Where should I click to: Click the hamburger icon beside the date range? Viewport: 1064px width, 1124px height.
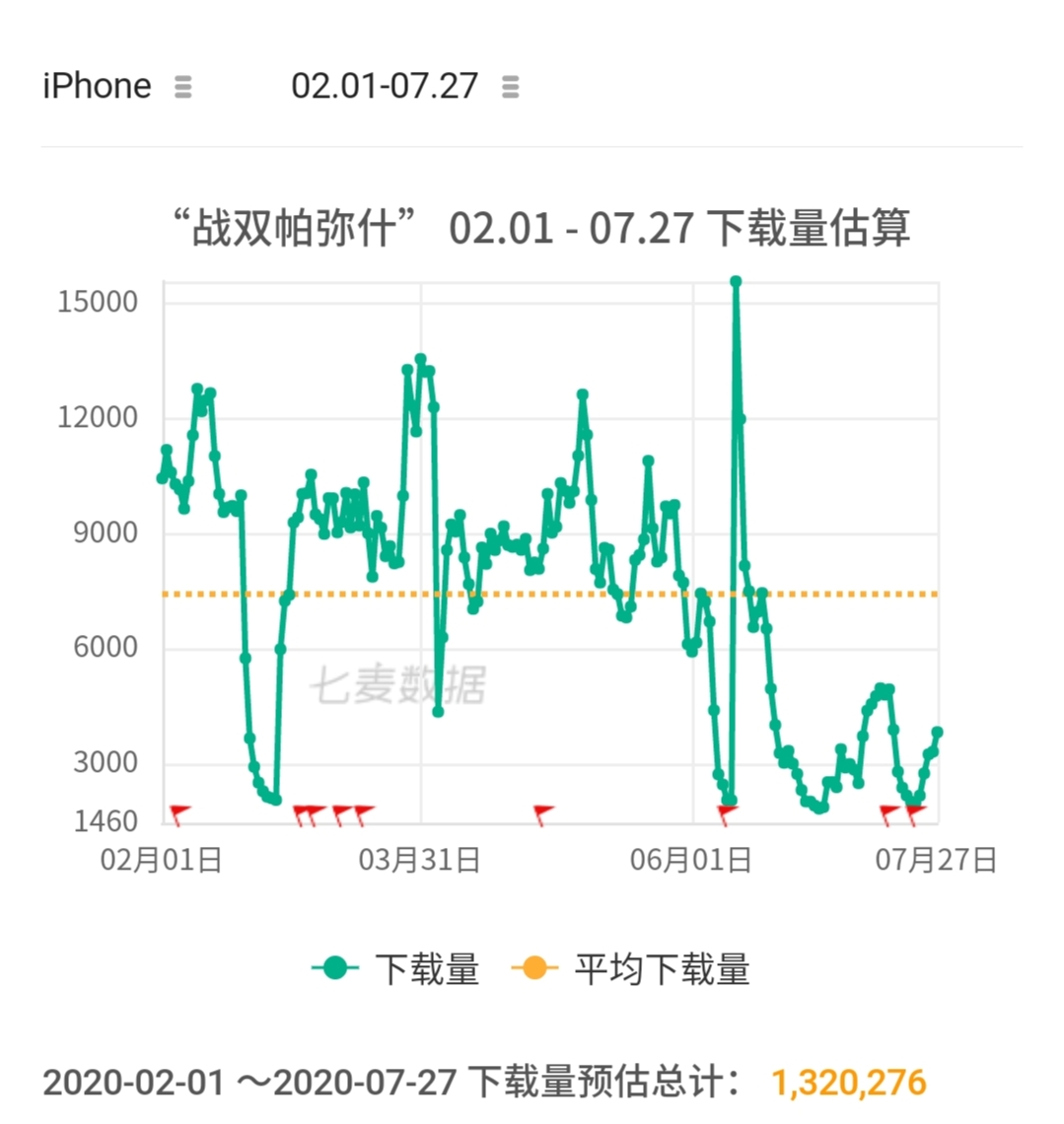(x=510, y=87)
